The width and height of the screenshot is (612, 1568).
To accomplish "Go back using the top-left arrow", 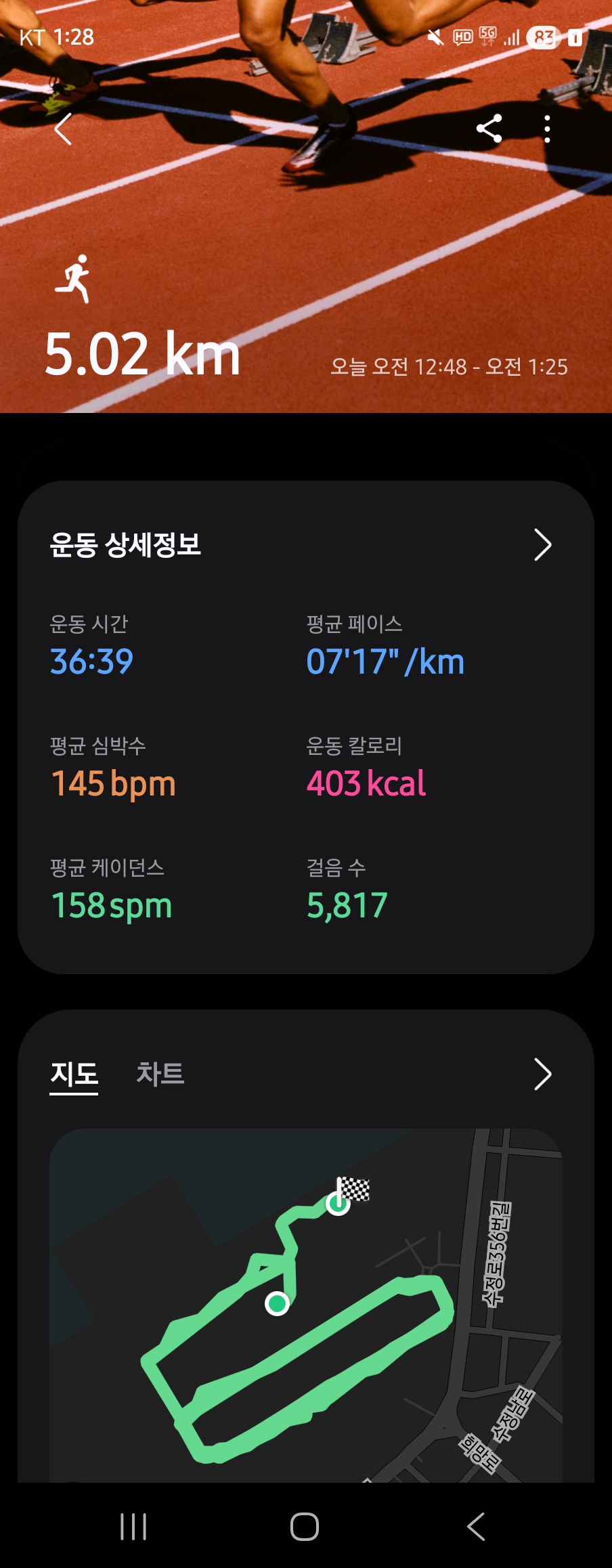I will tap(63, 129).
